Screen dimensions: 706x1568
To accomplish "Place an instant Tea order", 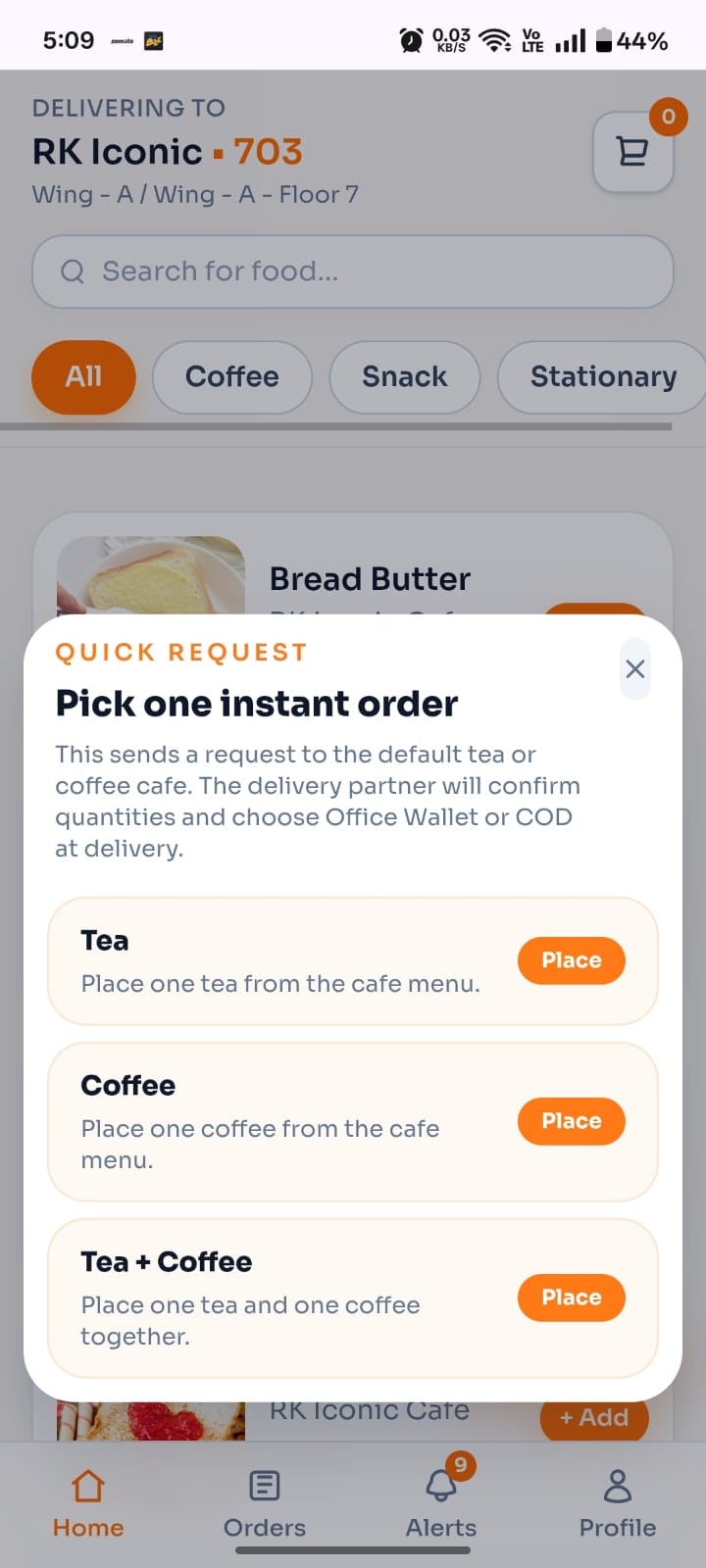I will 571,960.
